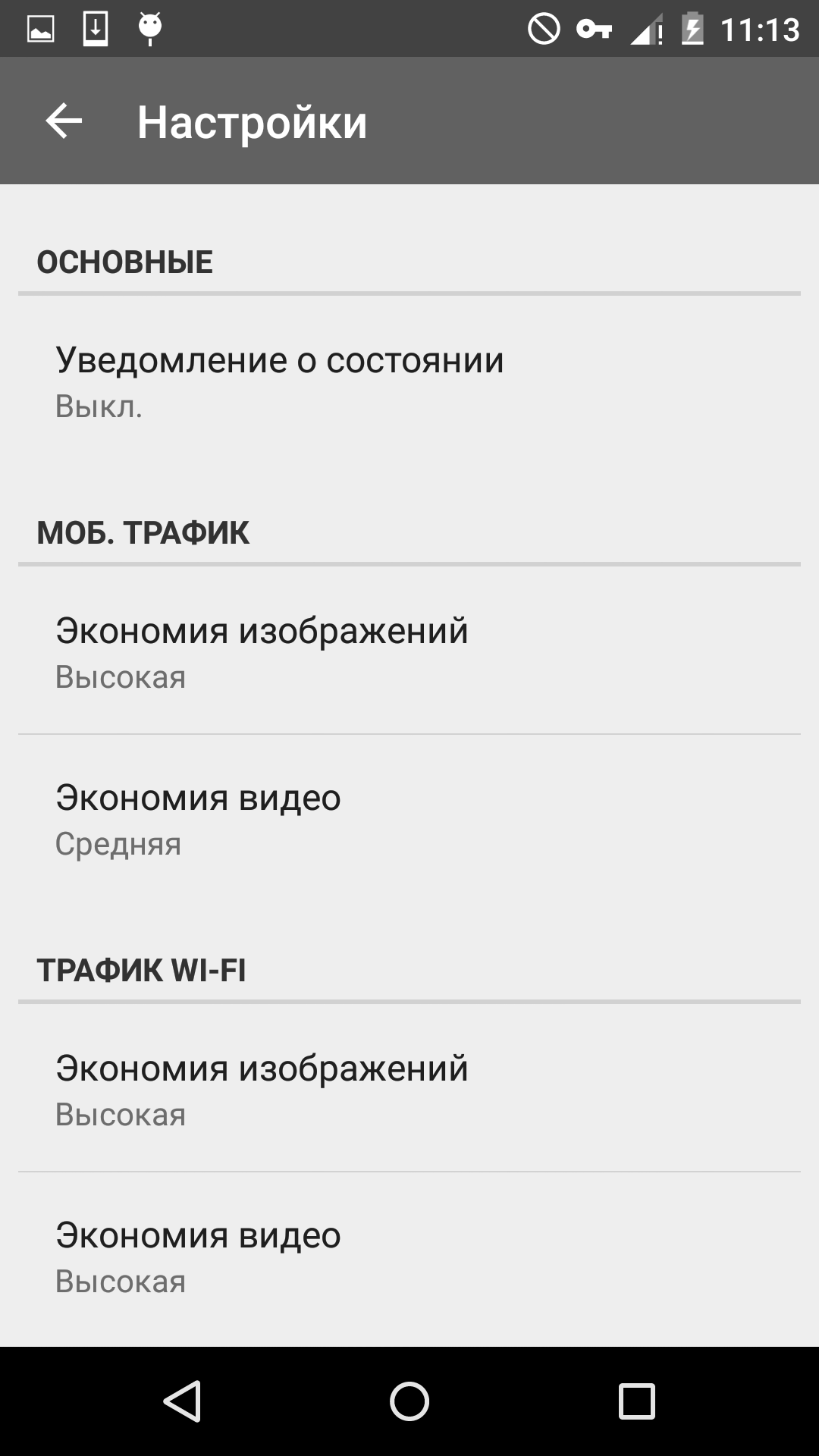
Task: Tap the system home button
Action: click(409, 1401)
